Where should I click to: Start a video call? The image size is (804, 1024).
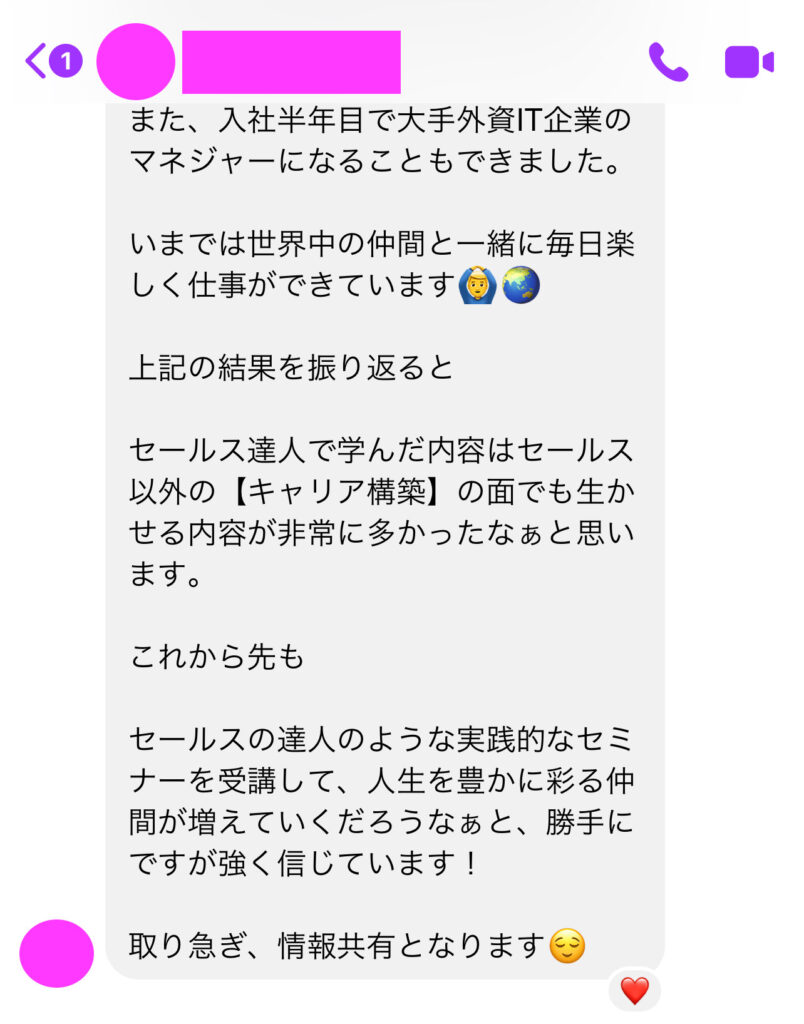point(749,62)
